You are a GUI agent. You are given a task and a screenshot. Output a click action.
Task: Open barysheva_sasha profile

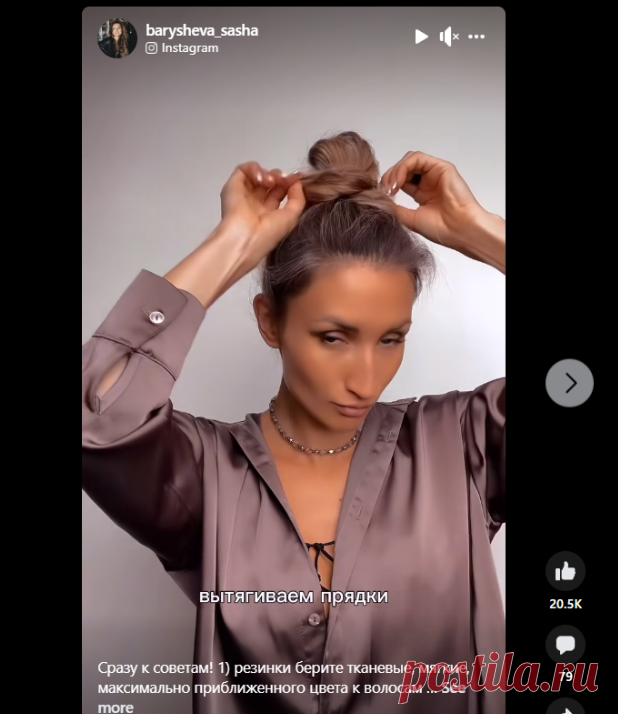[x=201, y=30]
